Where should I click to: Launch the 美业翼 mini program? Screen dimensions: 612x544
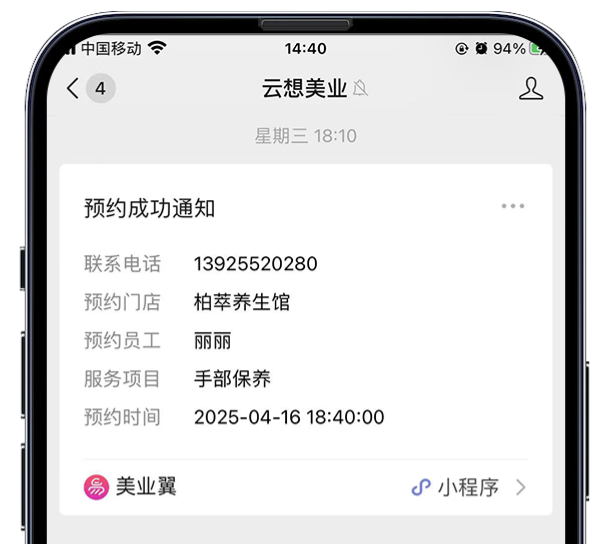[305, 488]
